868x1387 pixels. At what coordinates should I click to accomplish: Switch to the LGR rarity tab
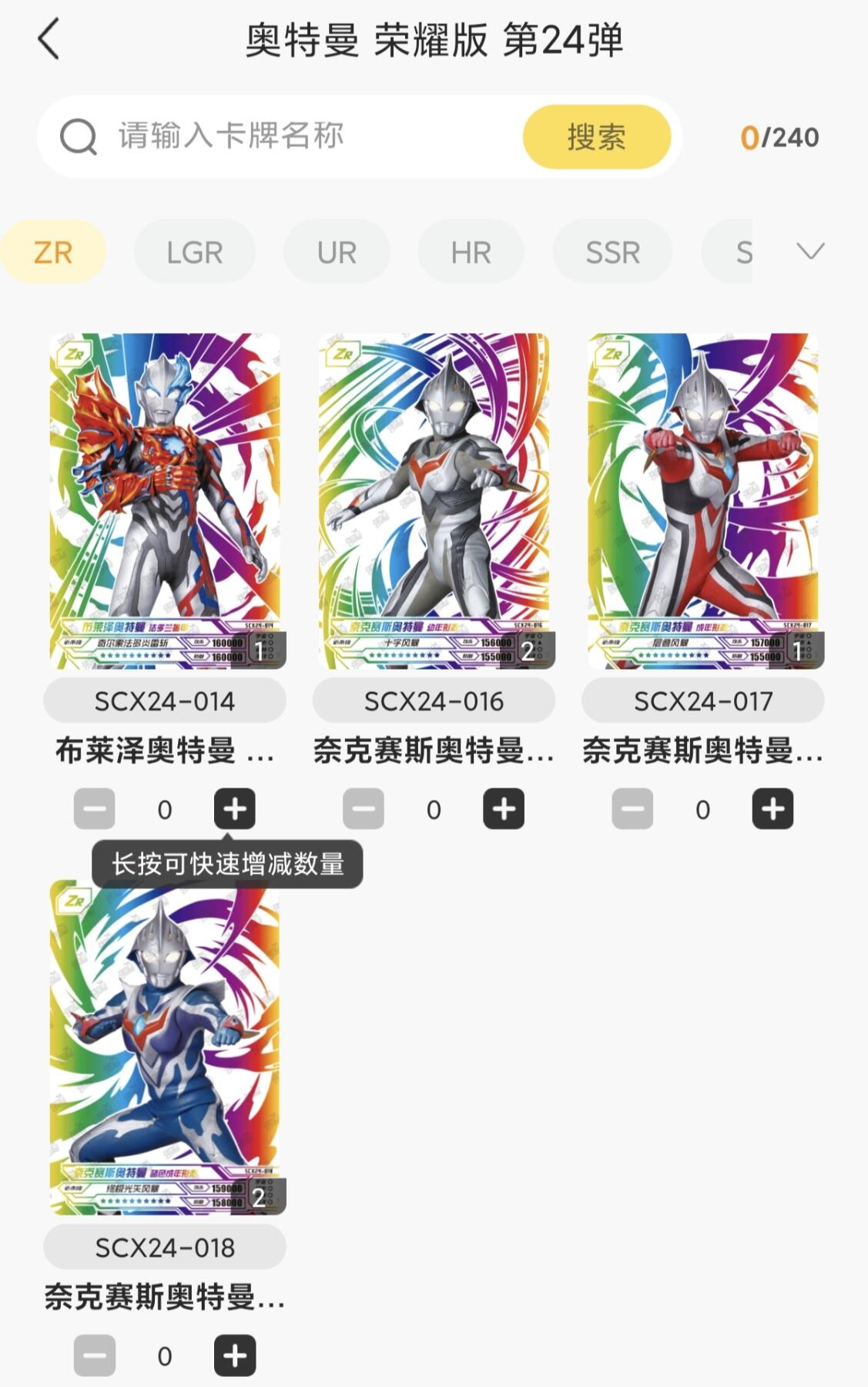coord(194,252)
